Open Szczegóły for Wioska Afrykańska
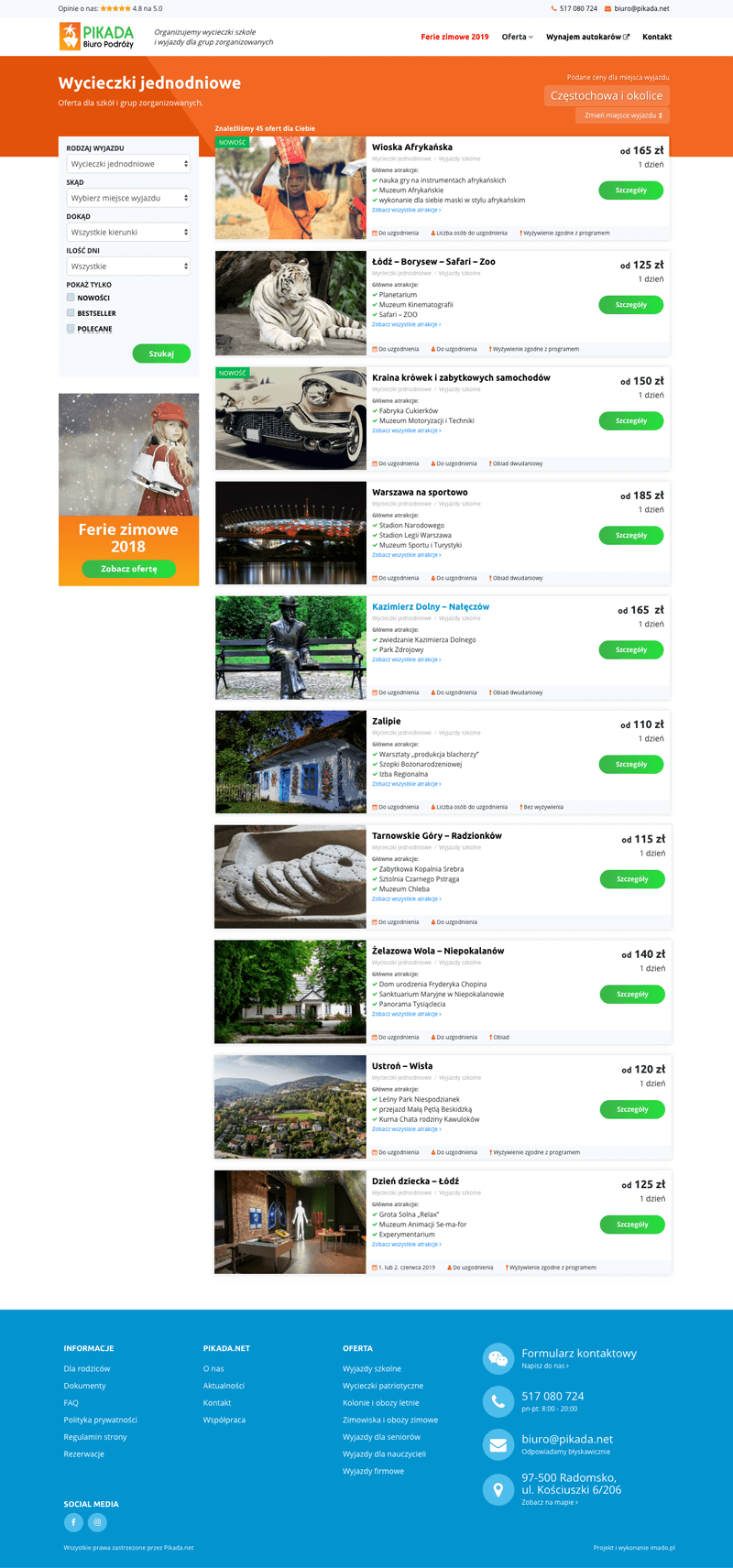This screenshot has height=1568, width=733. coord(630,191)
